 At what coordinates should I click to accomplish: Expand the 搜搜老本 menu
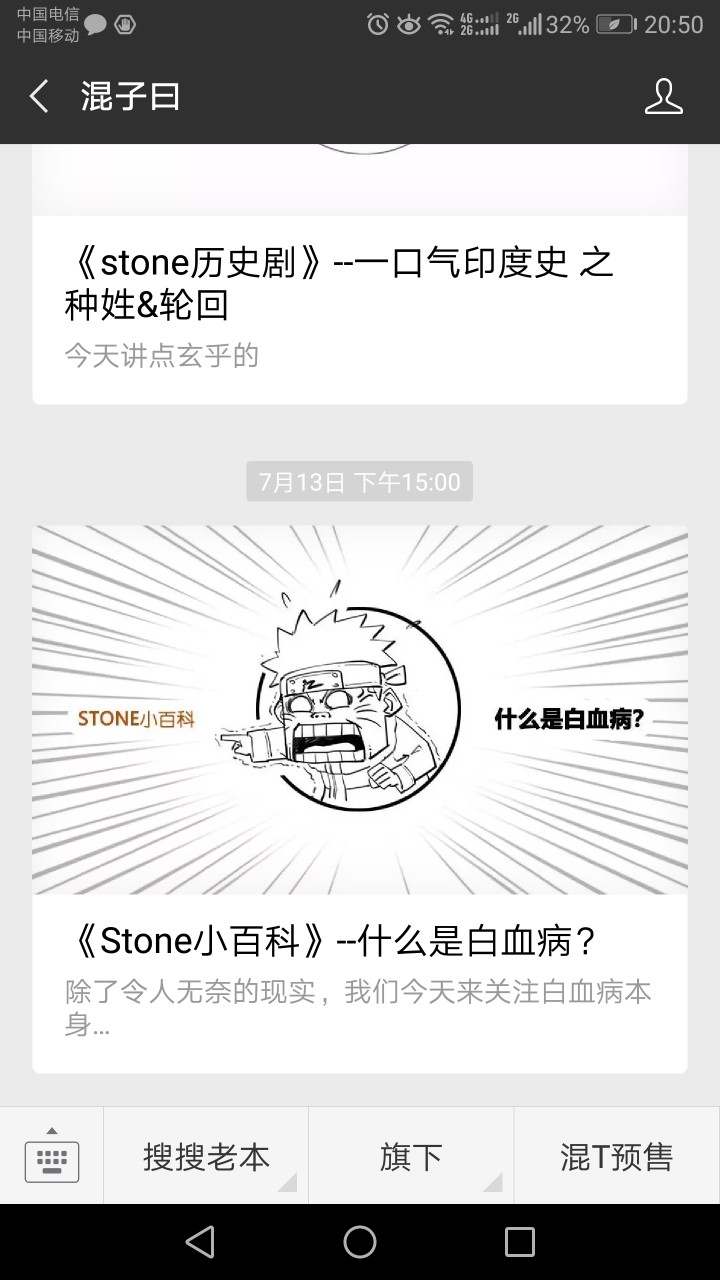click(x=206, y=1156)
